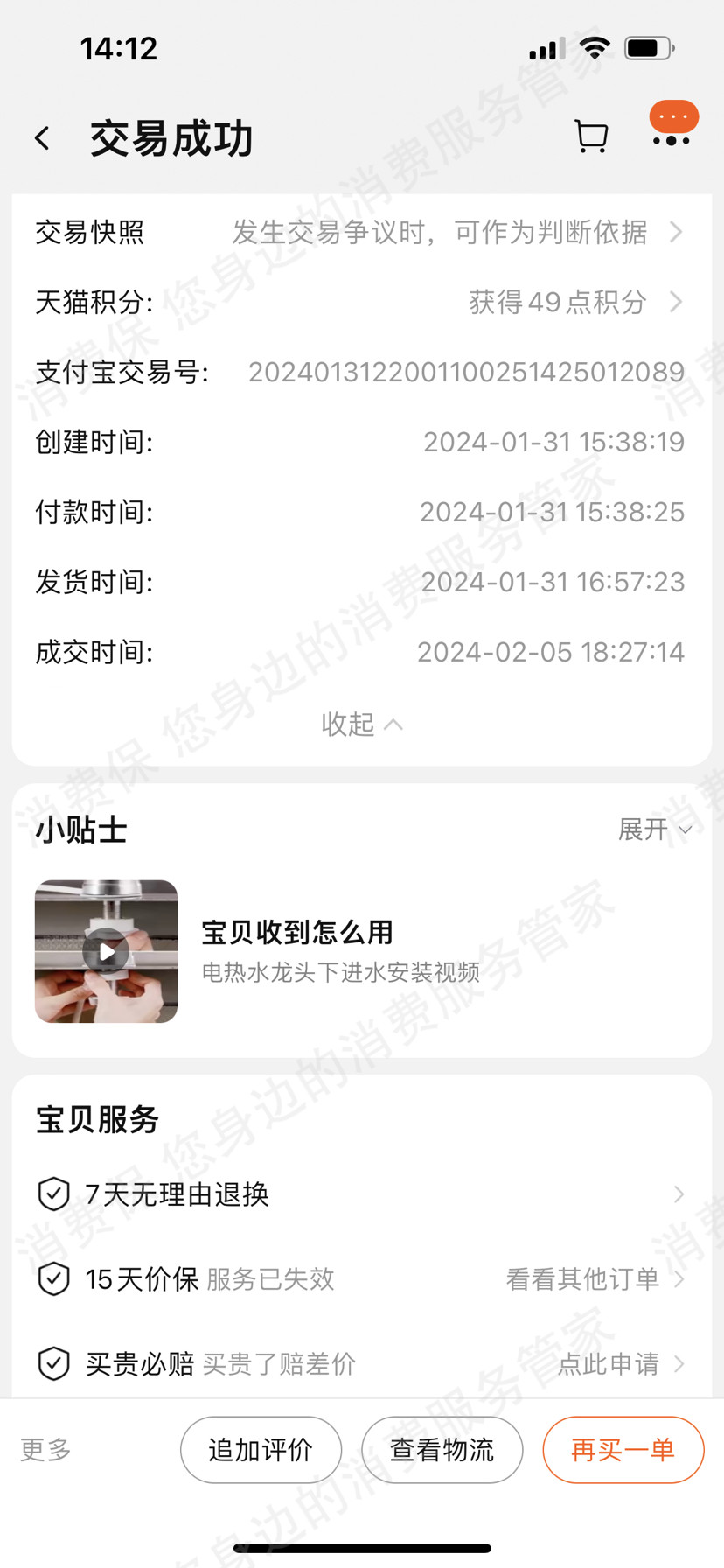
Task: Check shipping via 查看物流
Action: (x=442, y=1450)
